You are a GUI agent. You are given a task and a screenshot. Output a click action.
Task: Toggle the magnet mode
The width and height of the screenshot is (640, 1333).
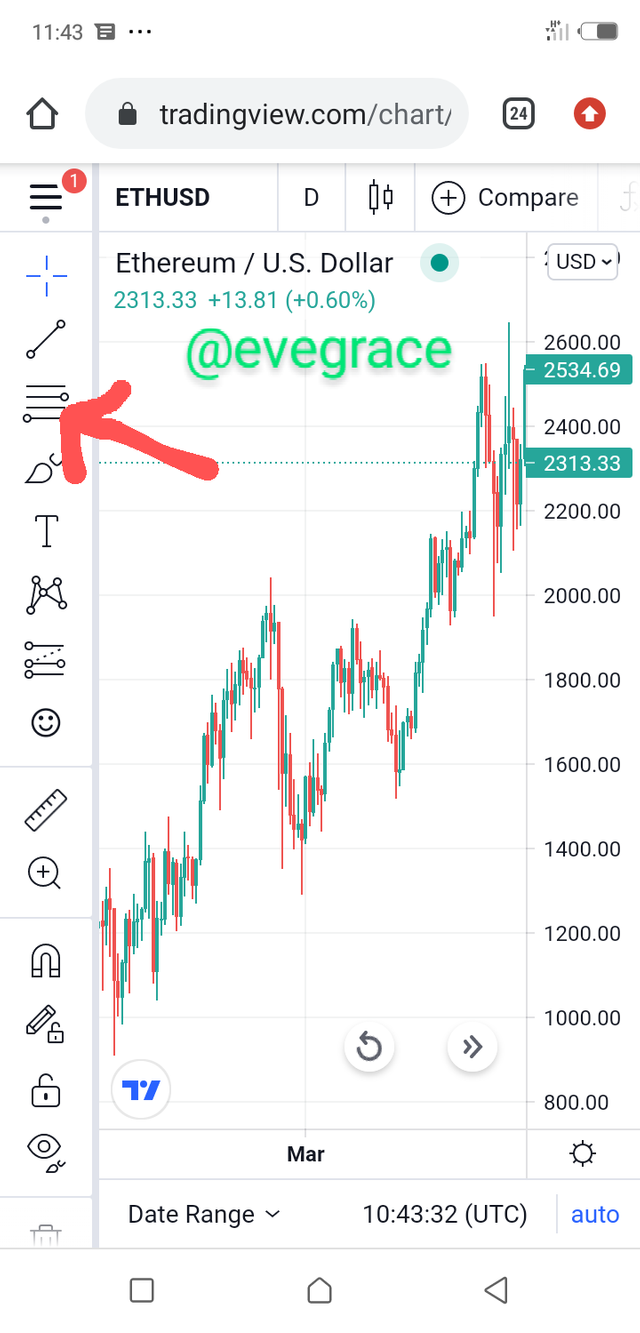[x=46, y=961]
